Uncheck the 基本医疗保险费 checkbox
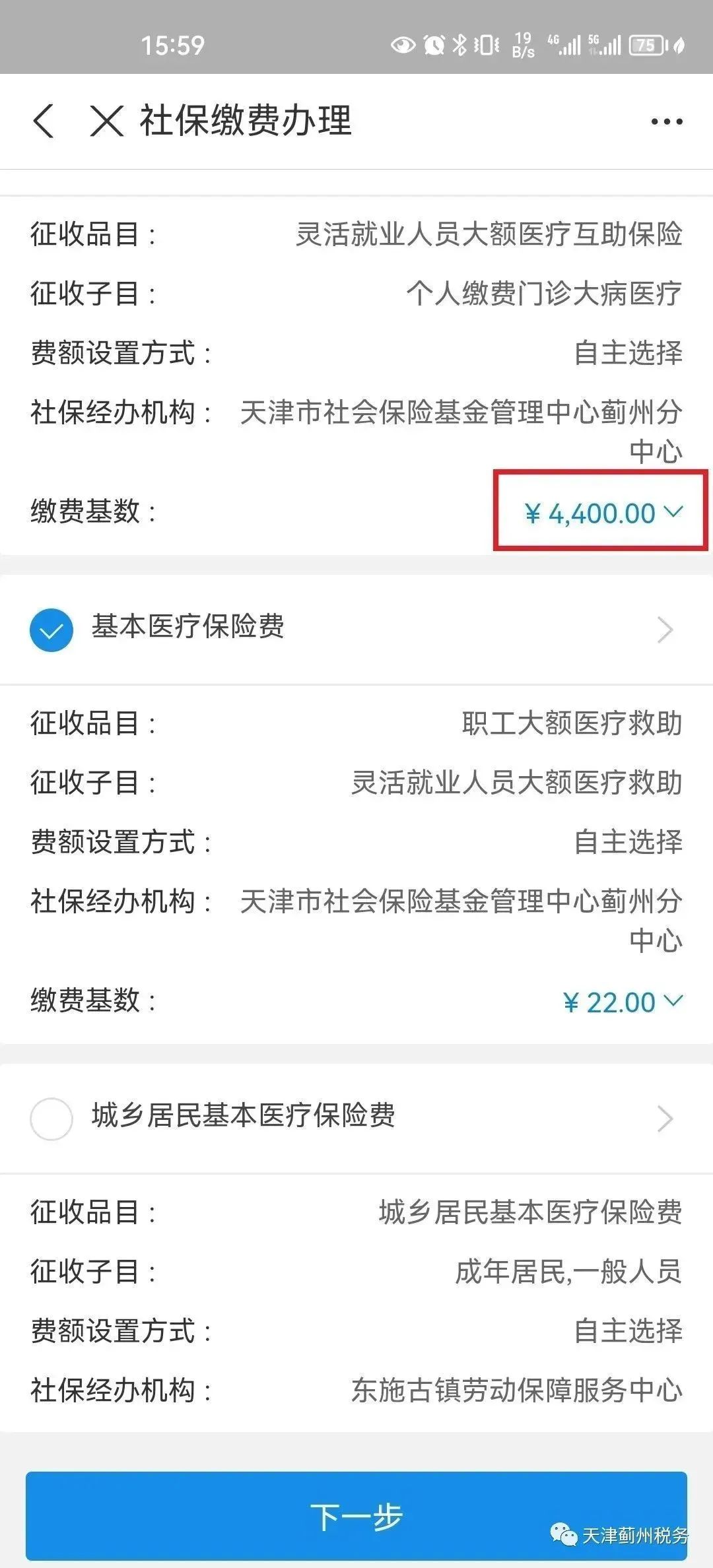713x1568 pixels. click(51, 630)
